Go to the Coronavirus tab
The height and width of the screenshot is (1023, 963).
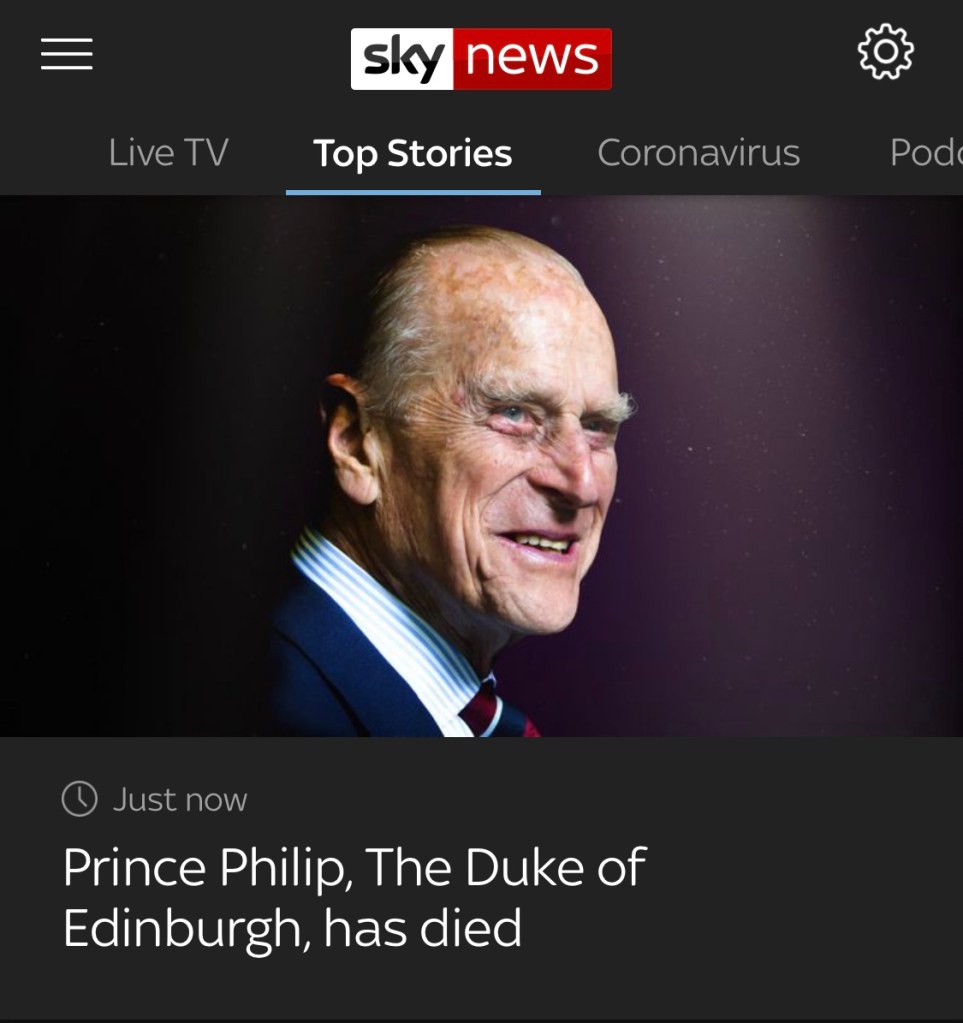coord(698,153)
